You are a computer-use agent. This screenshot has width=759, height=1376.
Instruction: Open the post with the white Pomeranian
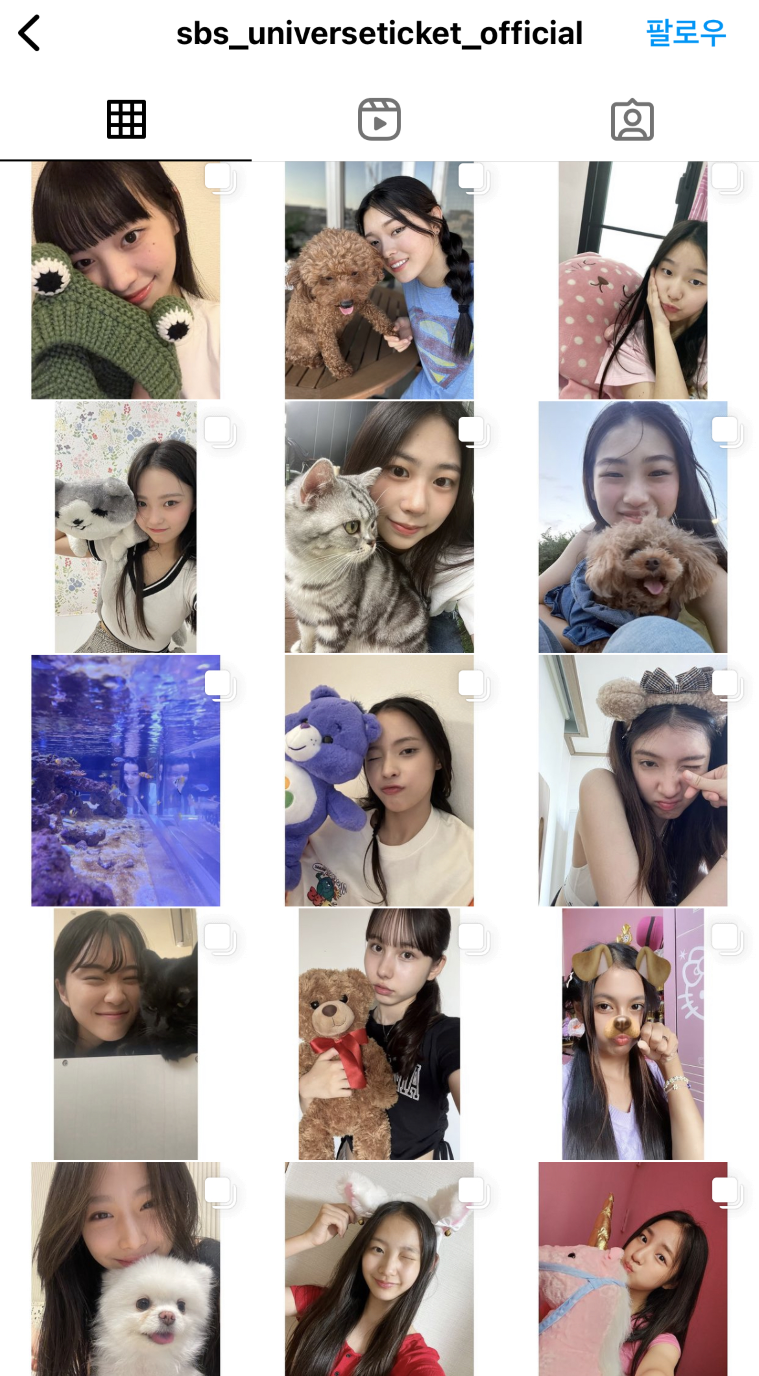(x=126, y=1268)
